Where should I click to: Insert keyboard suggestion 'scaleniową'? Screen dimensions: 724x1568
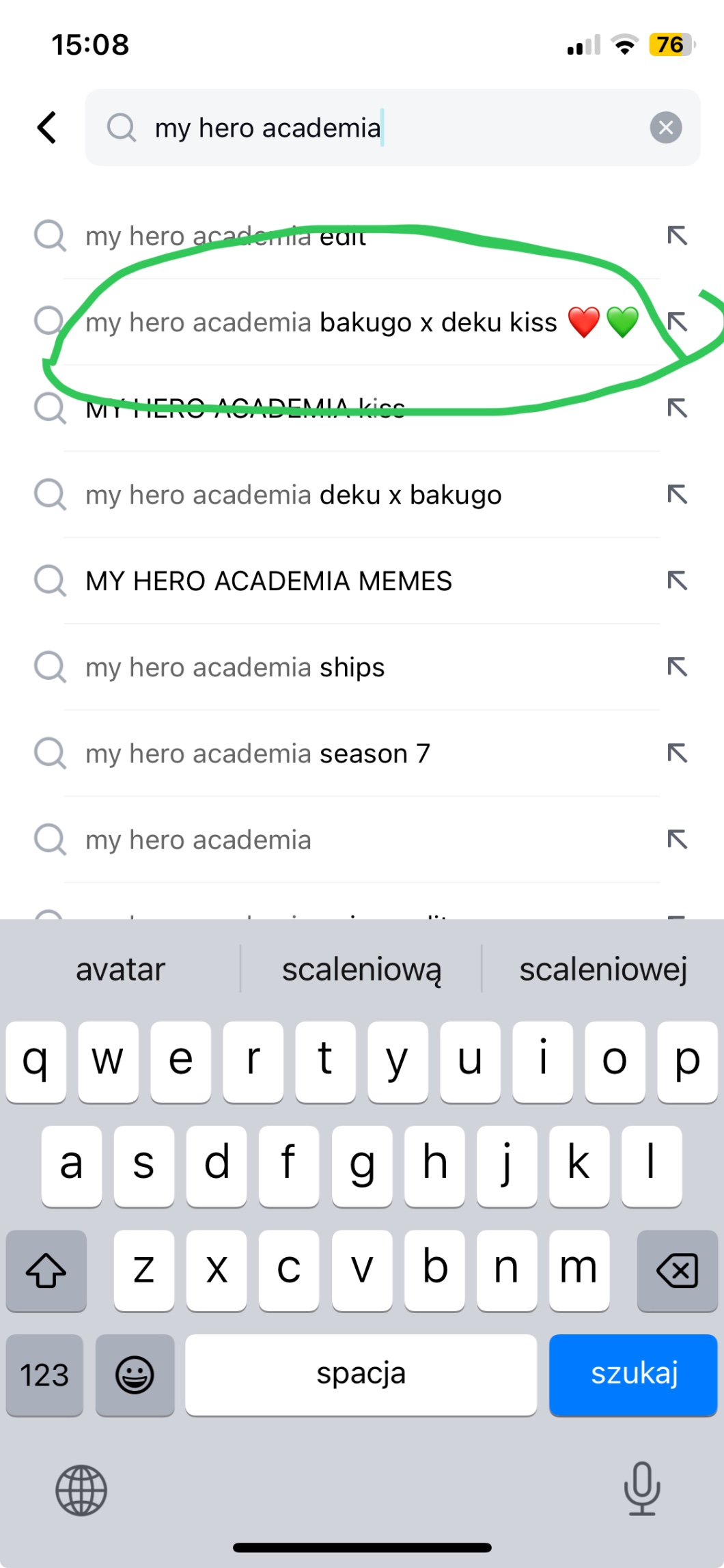361,969
